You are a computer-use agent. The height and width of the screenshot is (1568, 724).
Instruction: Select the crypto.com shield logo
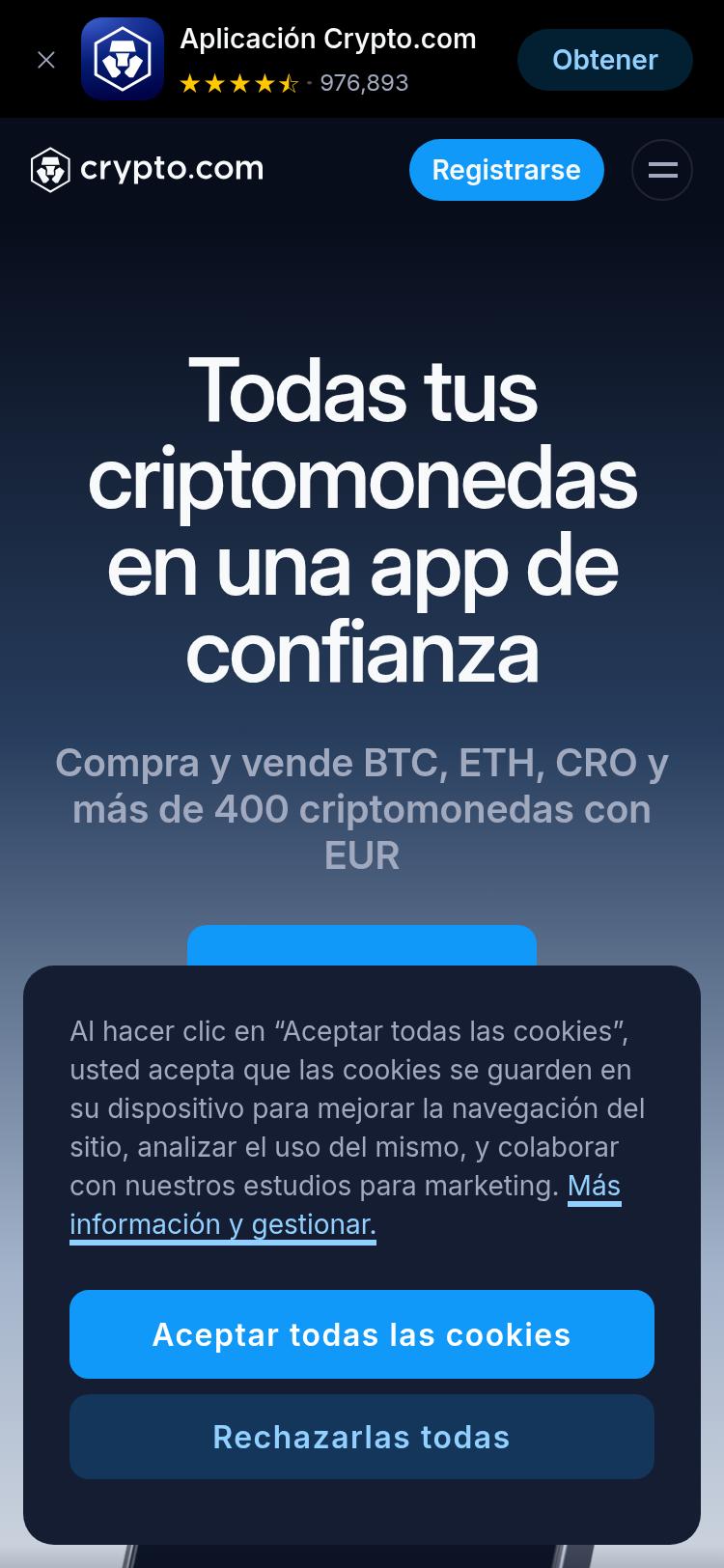(x=52, y=168)
